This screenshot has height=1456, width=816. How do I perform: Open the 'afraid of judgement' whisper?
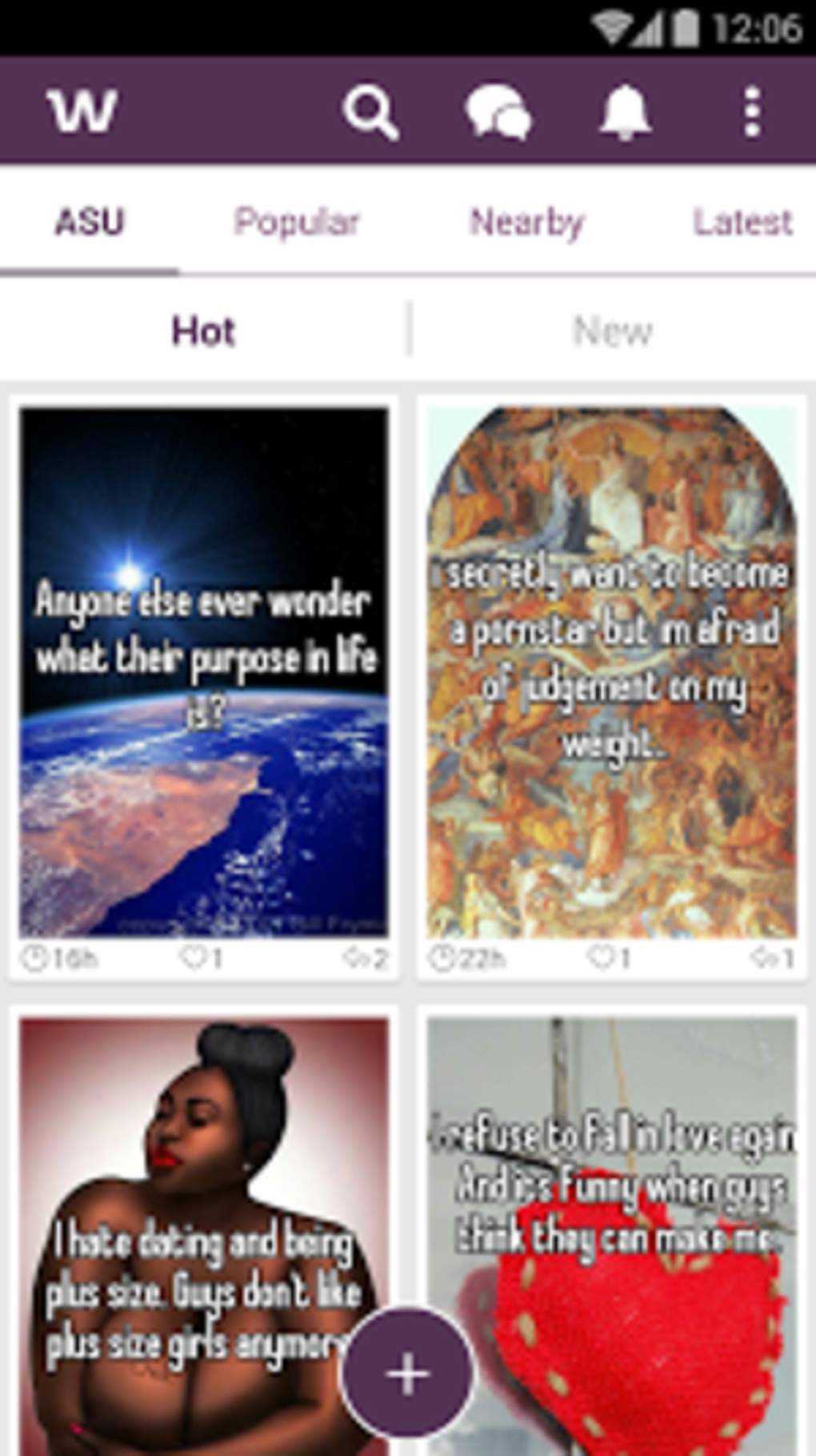click(611, 672)
